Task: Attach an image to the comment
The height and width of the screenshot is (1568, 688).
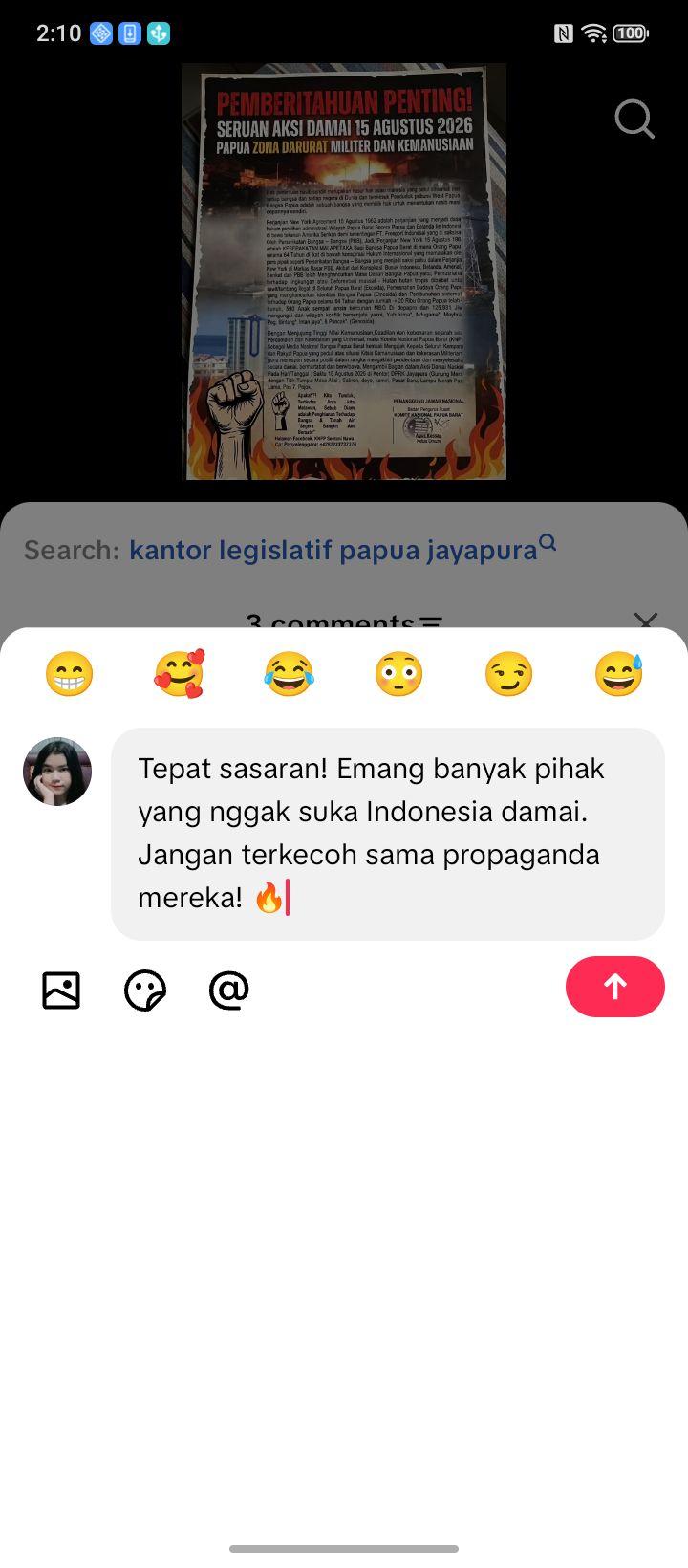Action: pyautogui.click(x=61, y=990)
